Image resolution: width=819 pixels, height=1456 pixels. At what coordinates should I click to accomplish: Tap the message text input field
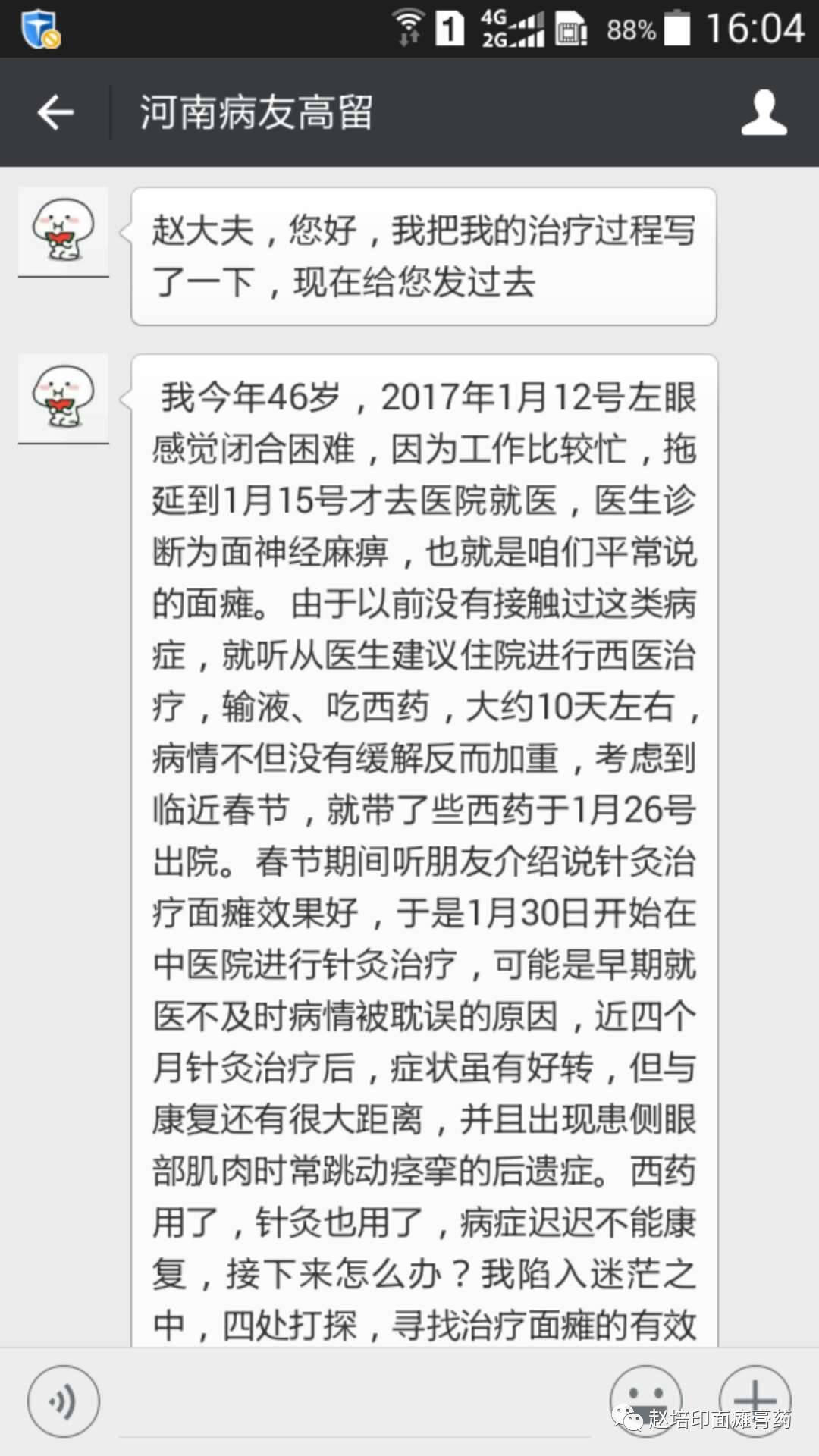click(355, 1407)
